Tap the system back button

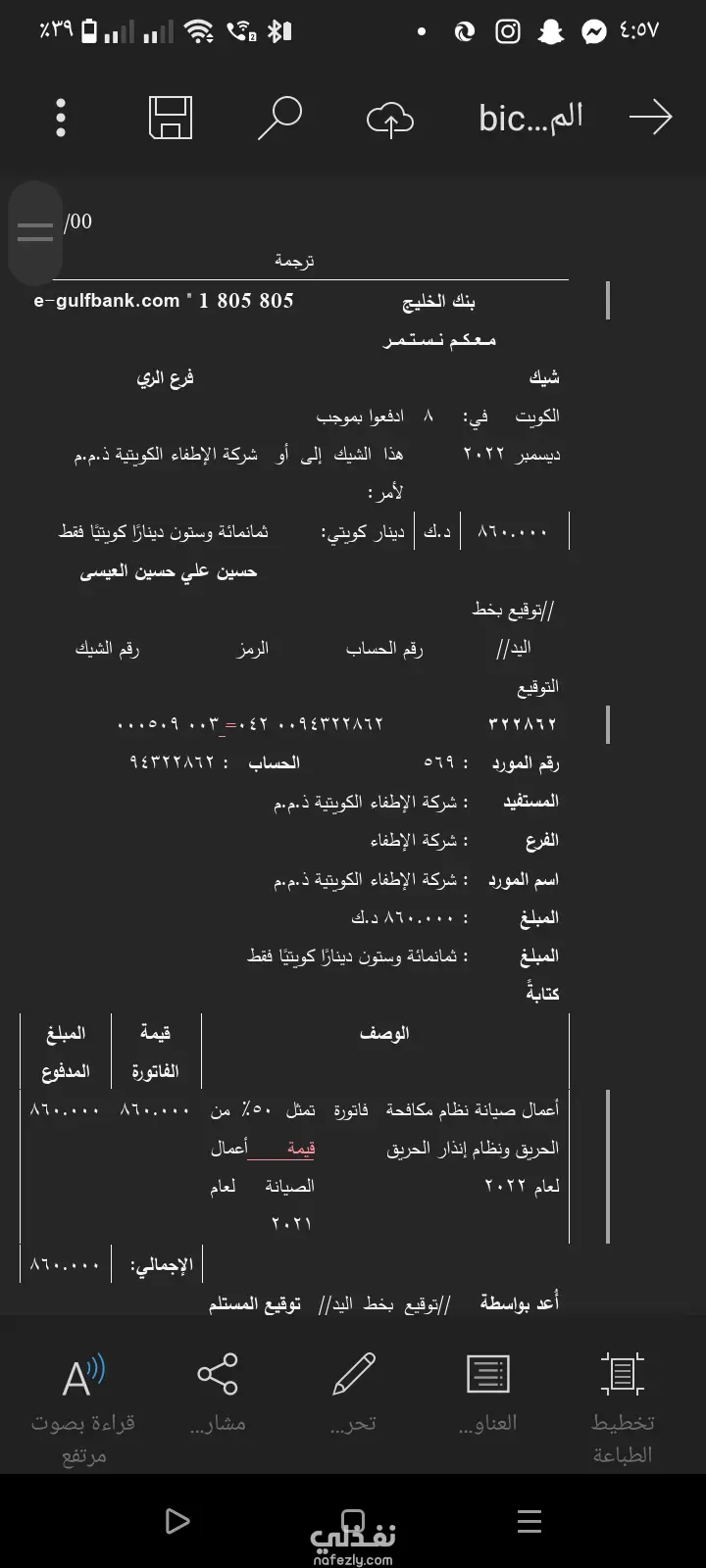[x=177, y=1521]
